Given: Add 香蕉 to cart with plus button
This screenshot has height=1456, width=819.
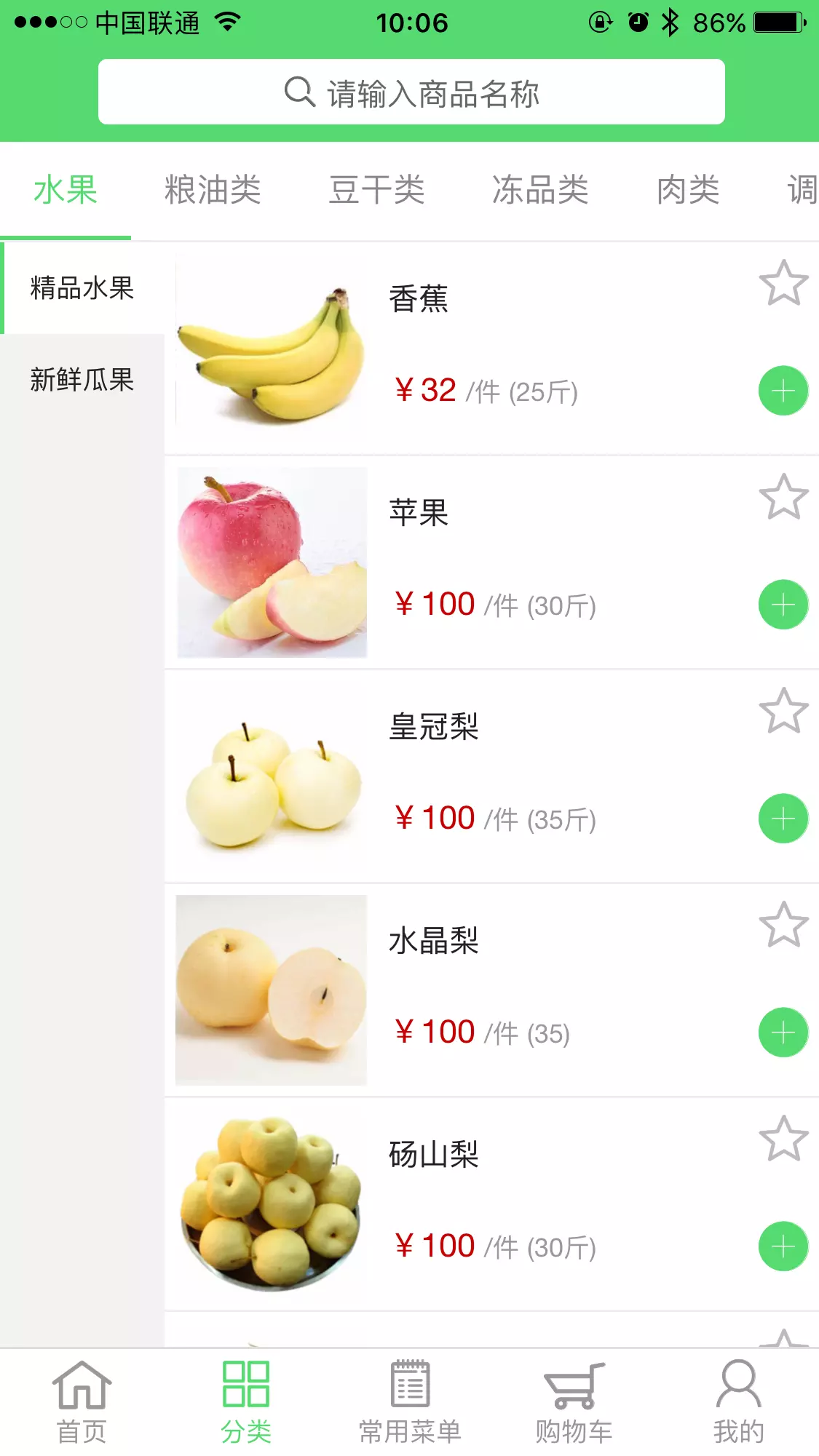Looking at the screenshot, I should click(x=783, y=391).
